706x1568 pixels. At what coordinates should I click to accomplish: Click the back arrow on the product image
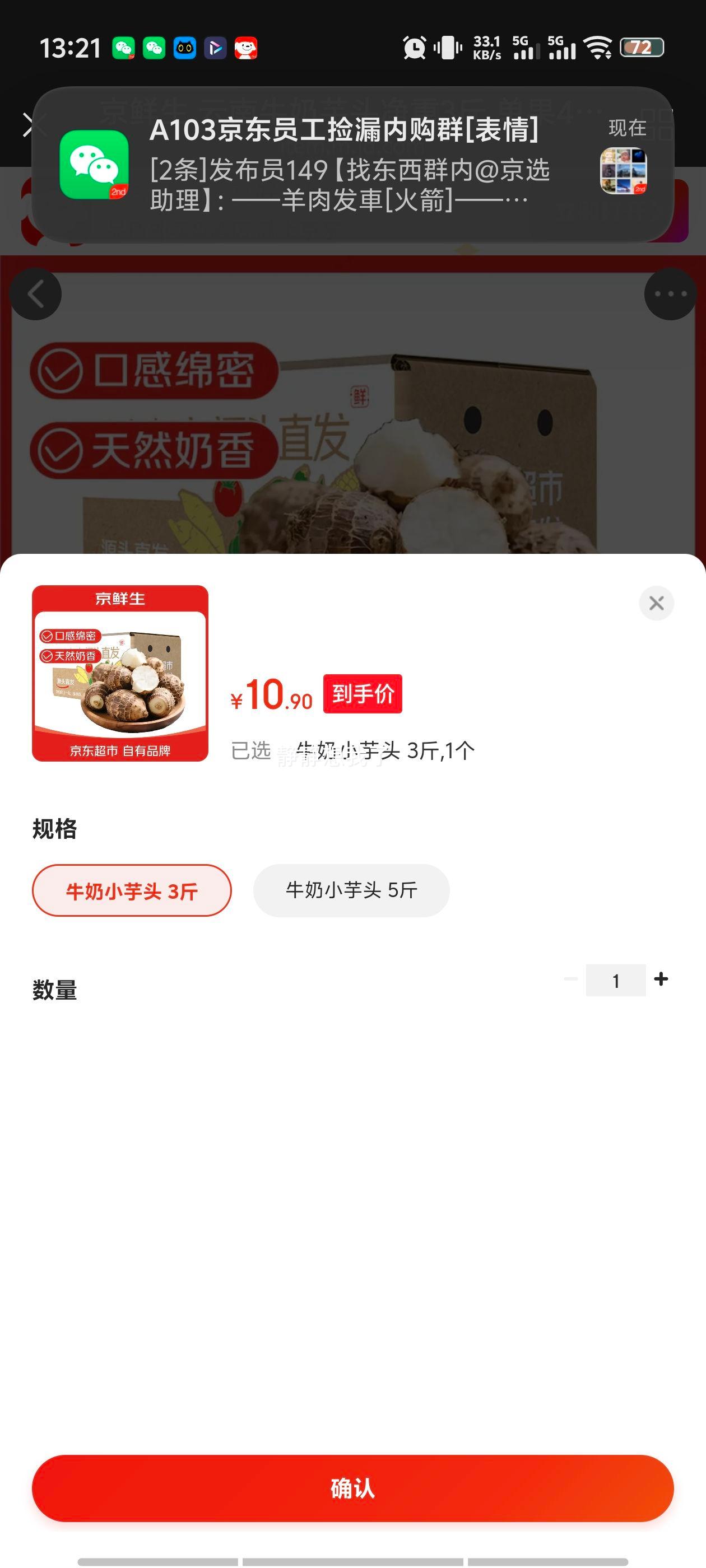35,294
